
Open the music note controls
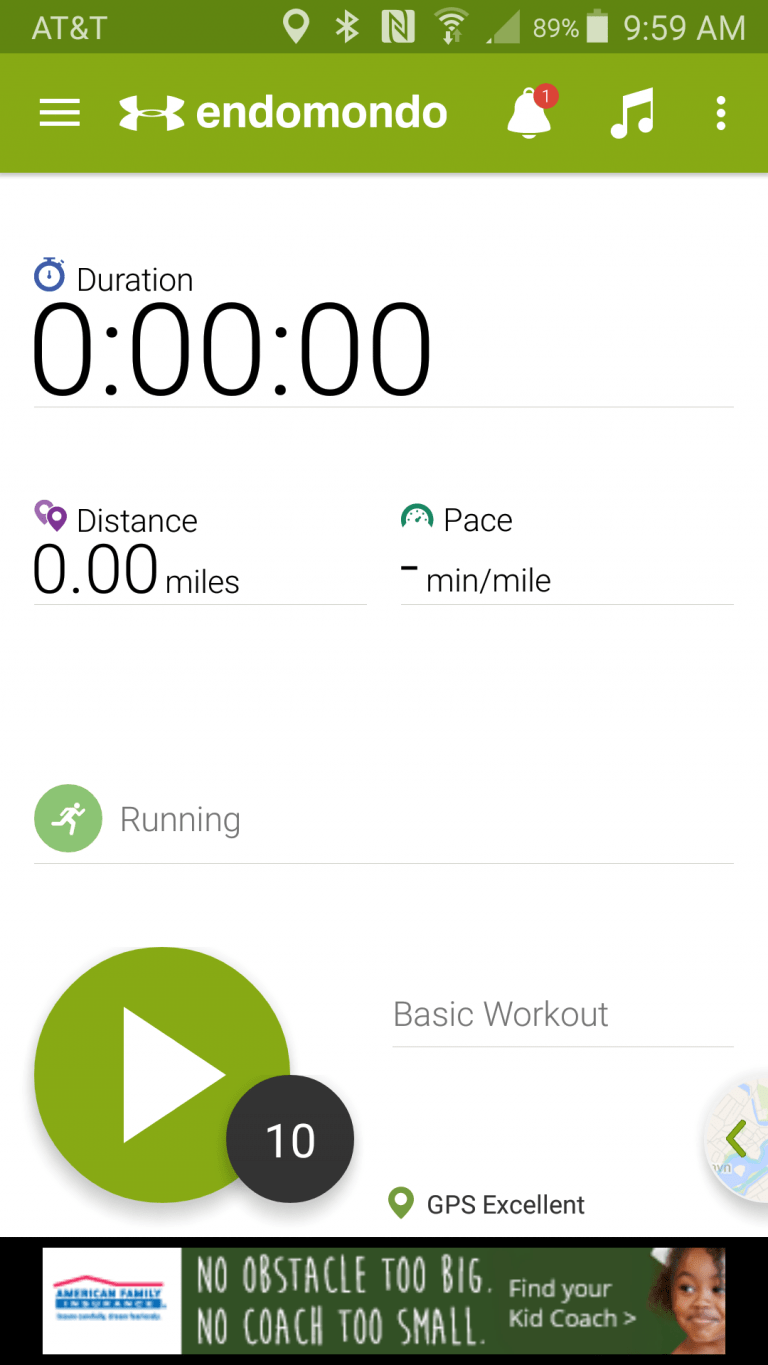632,113
